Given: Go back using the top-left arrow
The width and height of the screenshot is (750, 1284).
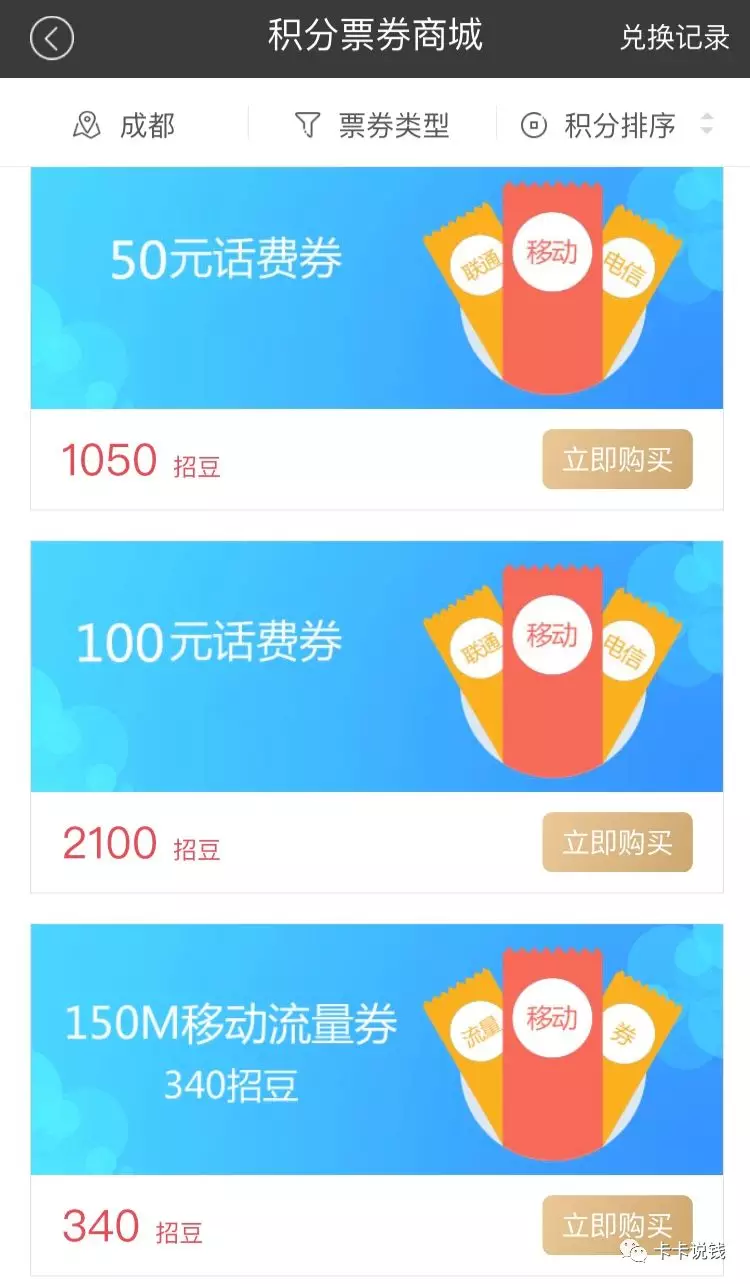Looking at the screenshot, I should point(52,39).
